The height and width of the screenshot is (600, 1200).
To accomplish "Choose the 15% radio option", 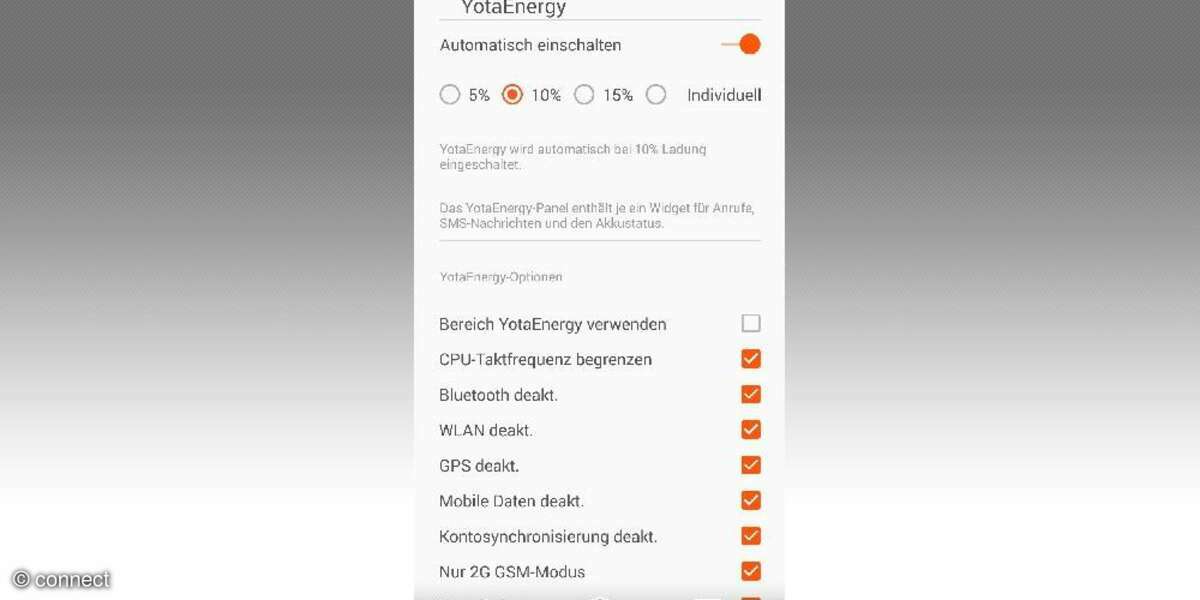I will (584, 95).
